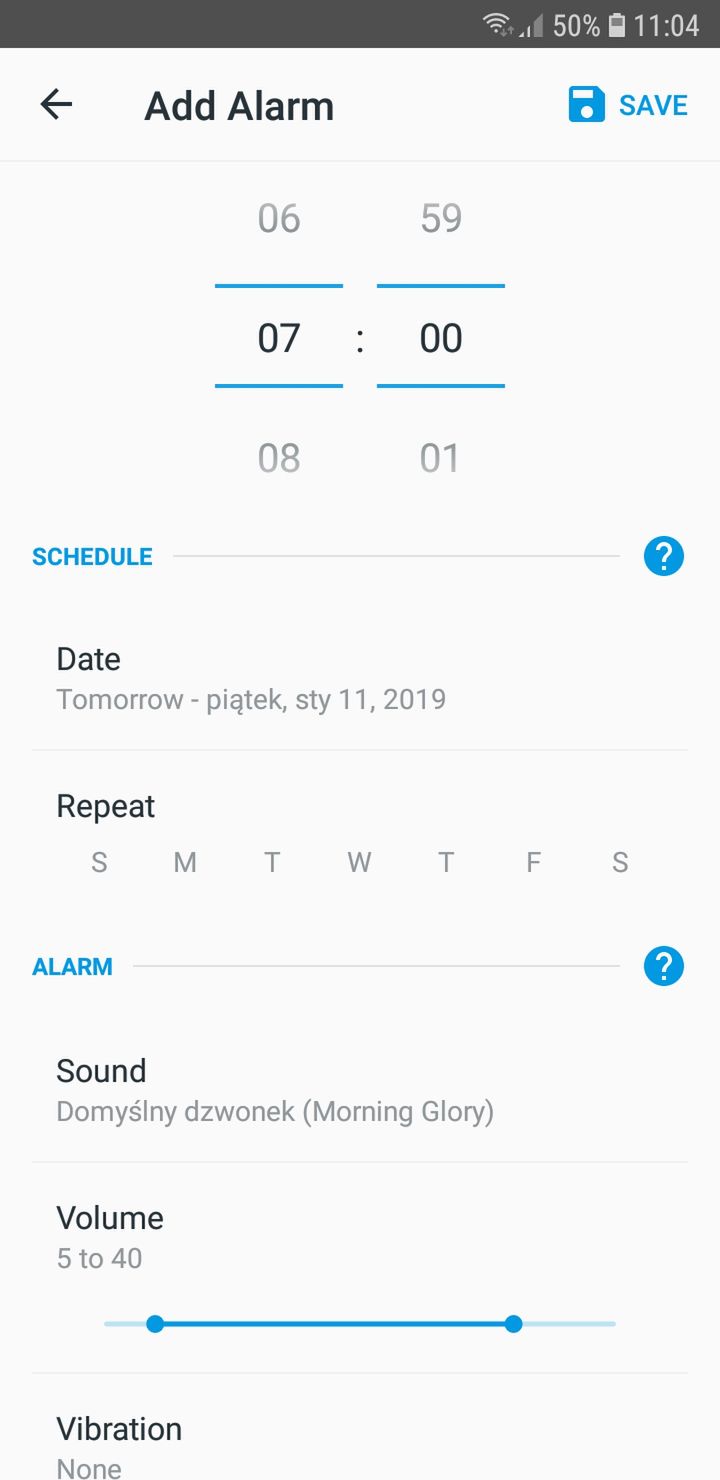This screenshot has width=720, height=1480.
Task: Open help for the Alarm section
Action: 664,967
